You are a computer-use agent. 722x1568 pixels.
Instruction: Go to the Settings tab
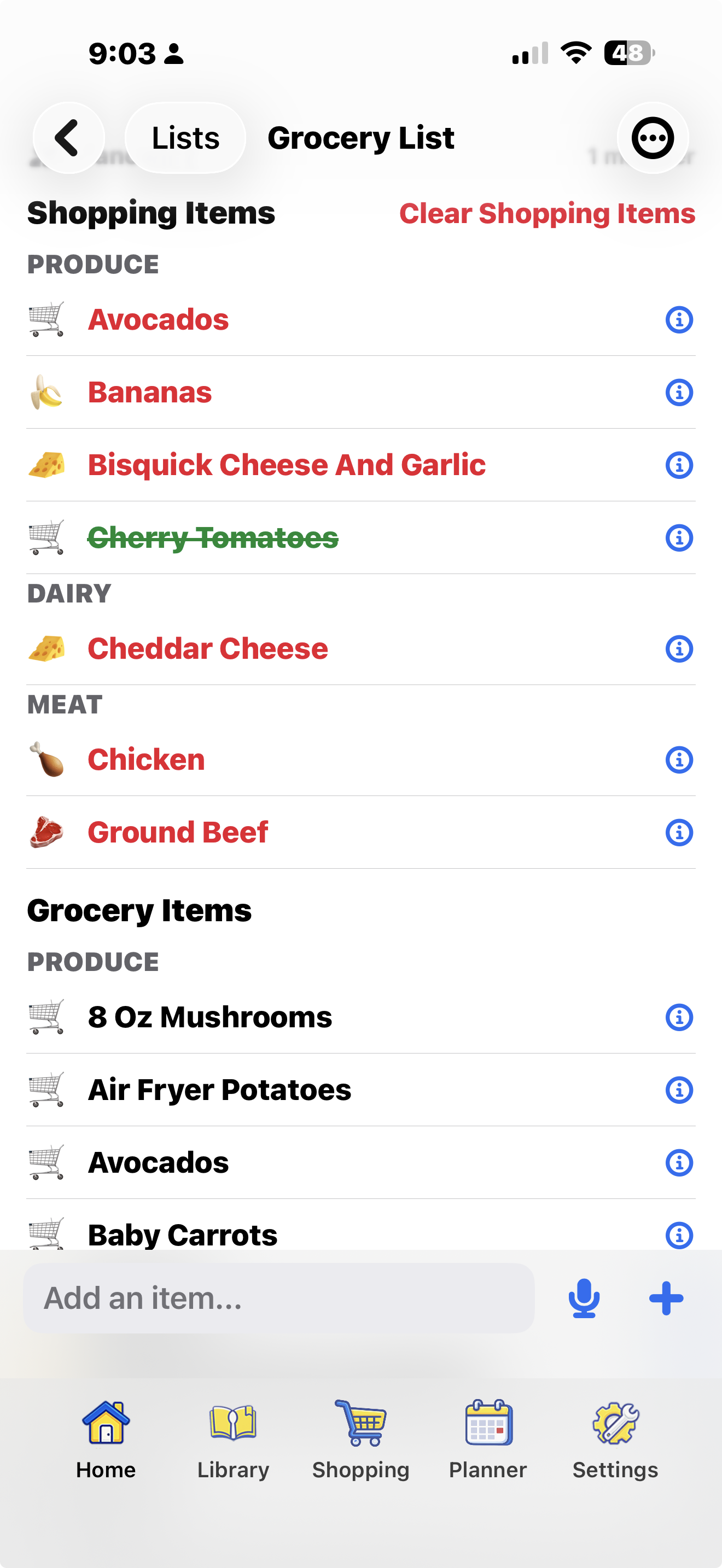pos(615,1440)
